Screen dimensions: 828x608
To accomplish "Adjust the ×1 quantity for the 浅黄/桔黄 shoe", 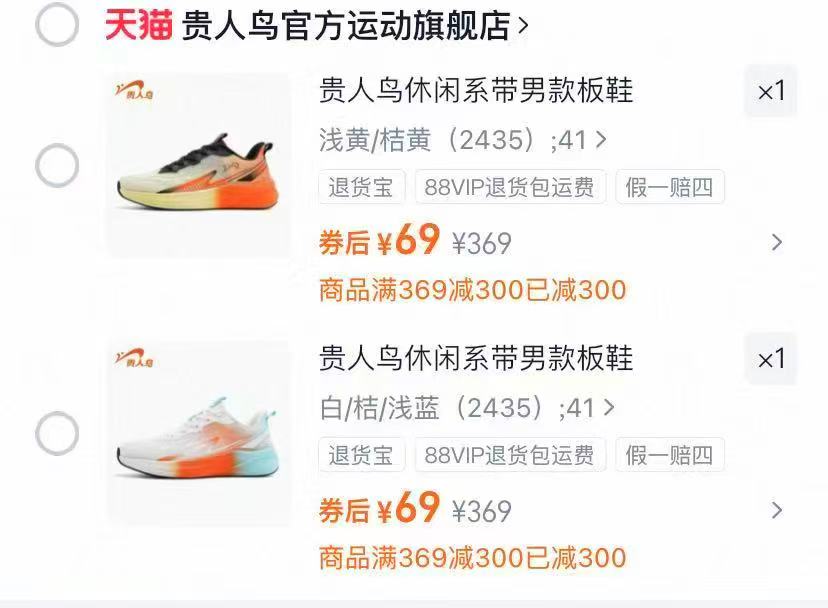I will click(770, 91).
